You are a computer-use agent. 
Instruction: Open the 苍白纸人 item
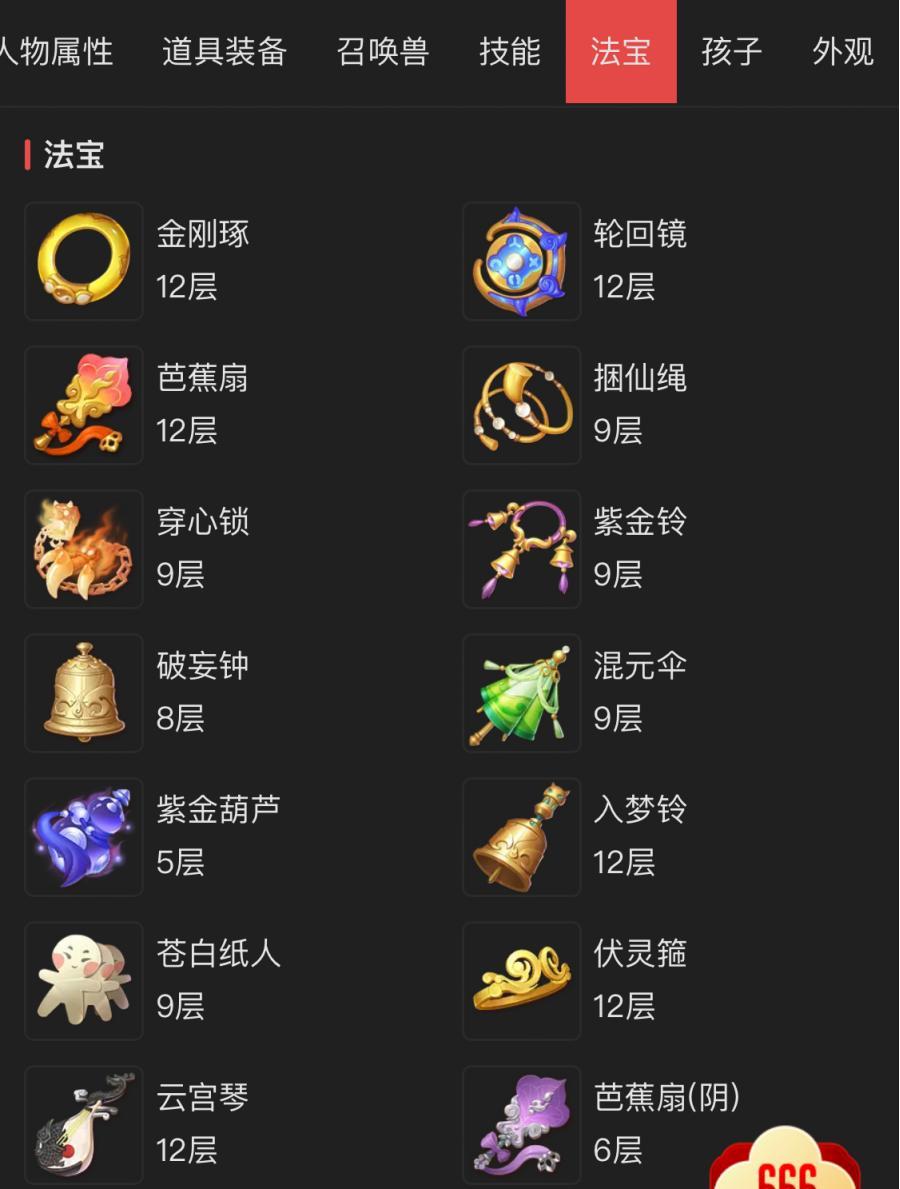coord(84,981)
